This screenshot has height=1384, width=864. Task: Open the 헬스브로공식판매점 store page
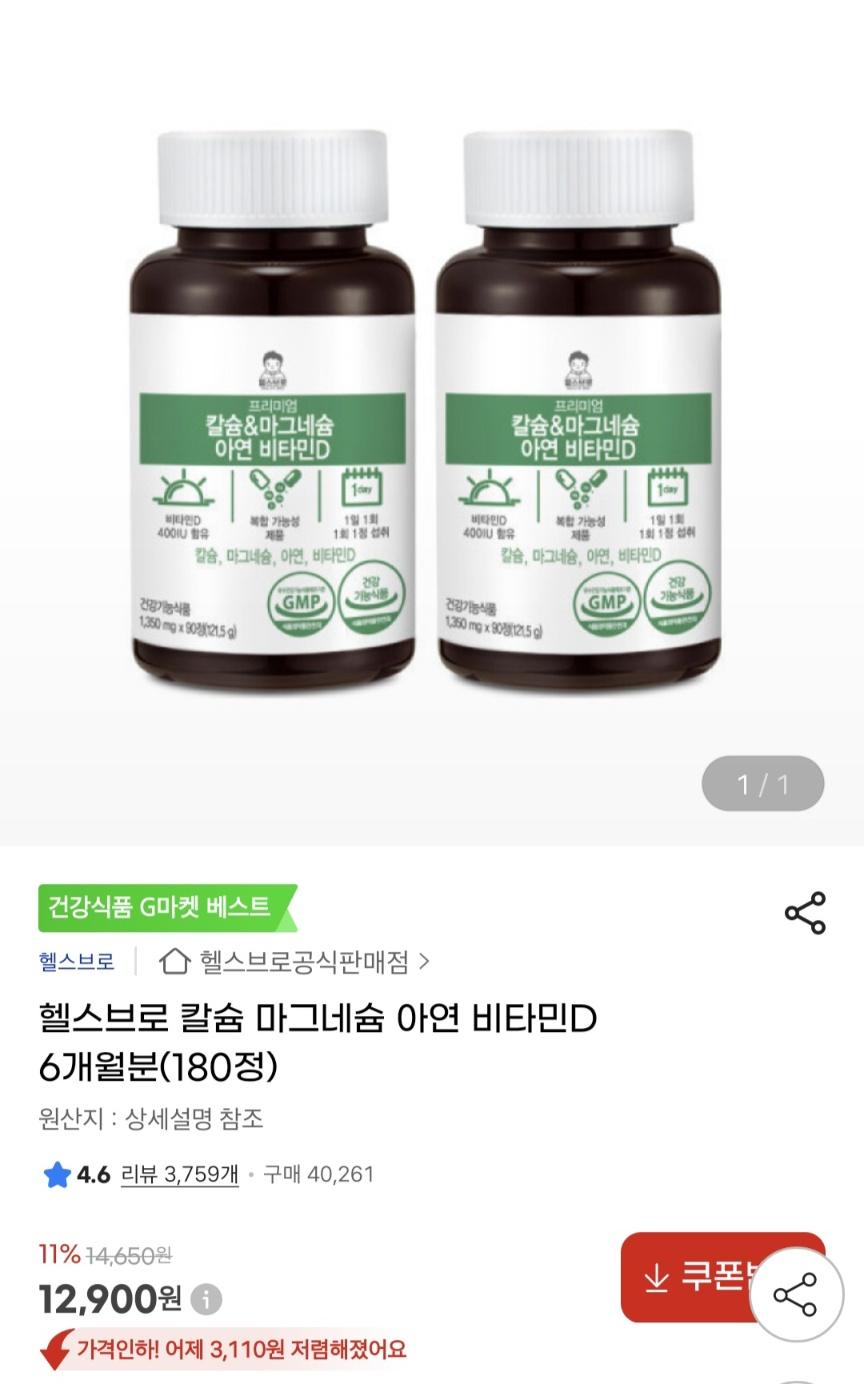pos(295,961)
